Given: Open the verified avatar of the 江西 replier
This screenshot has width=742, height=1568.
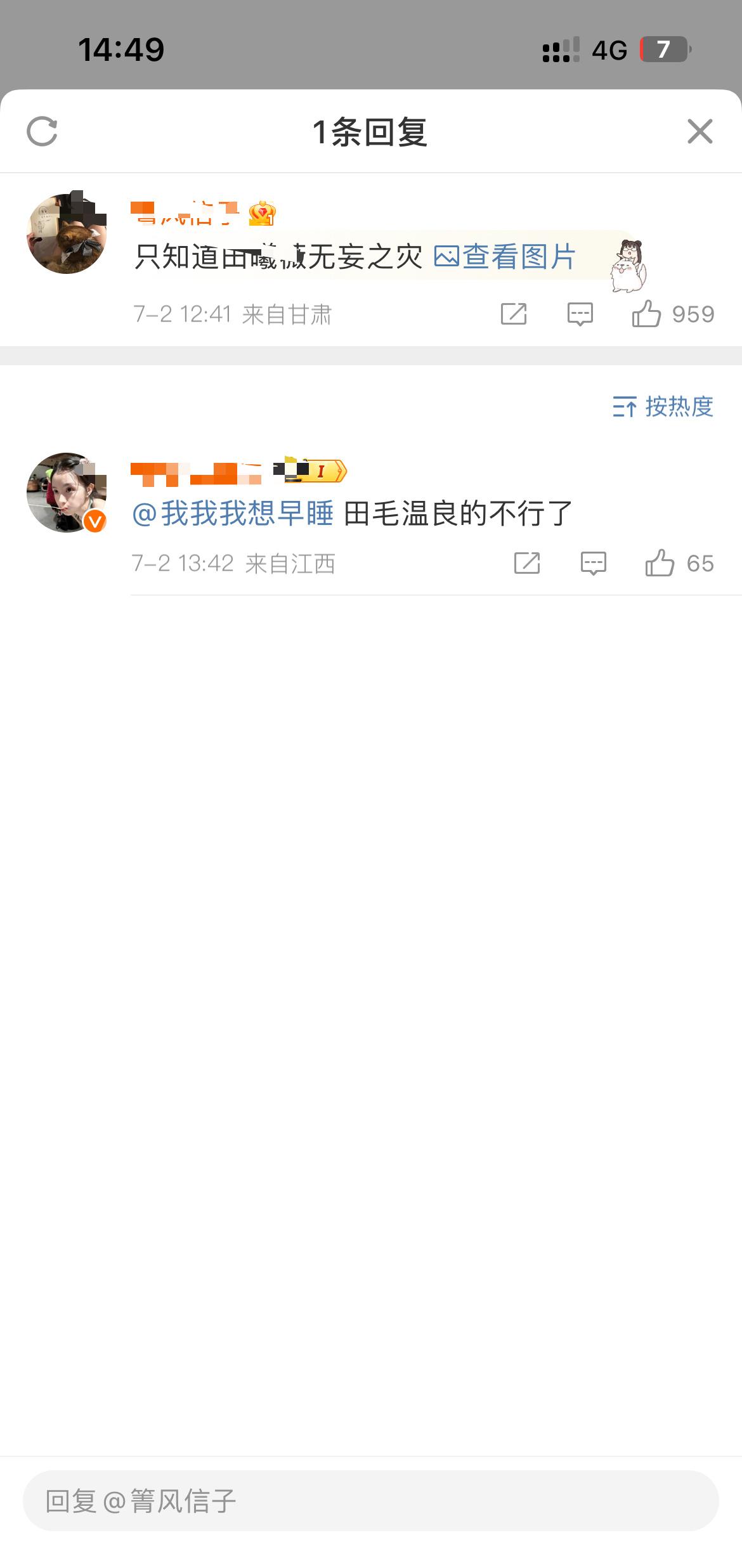Looking at the screenshot, I should [x=67, y=492].
